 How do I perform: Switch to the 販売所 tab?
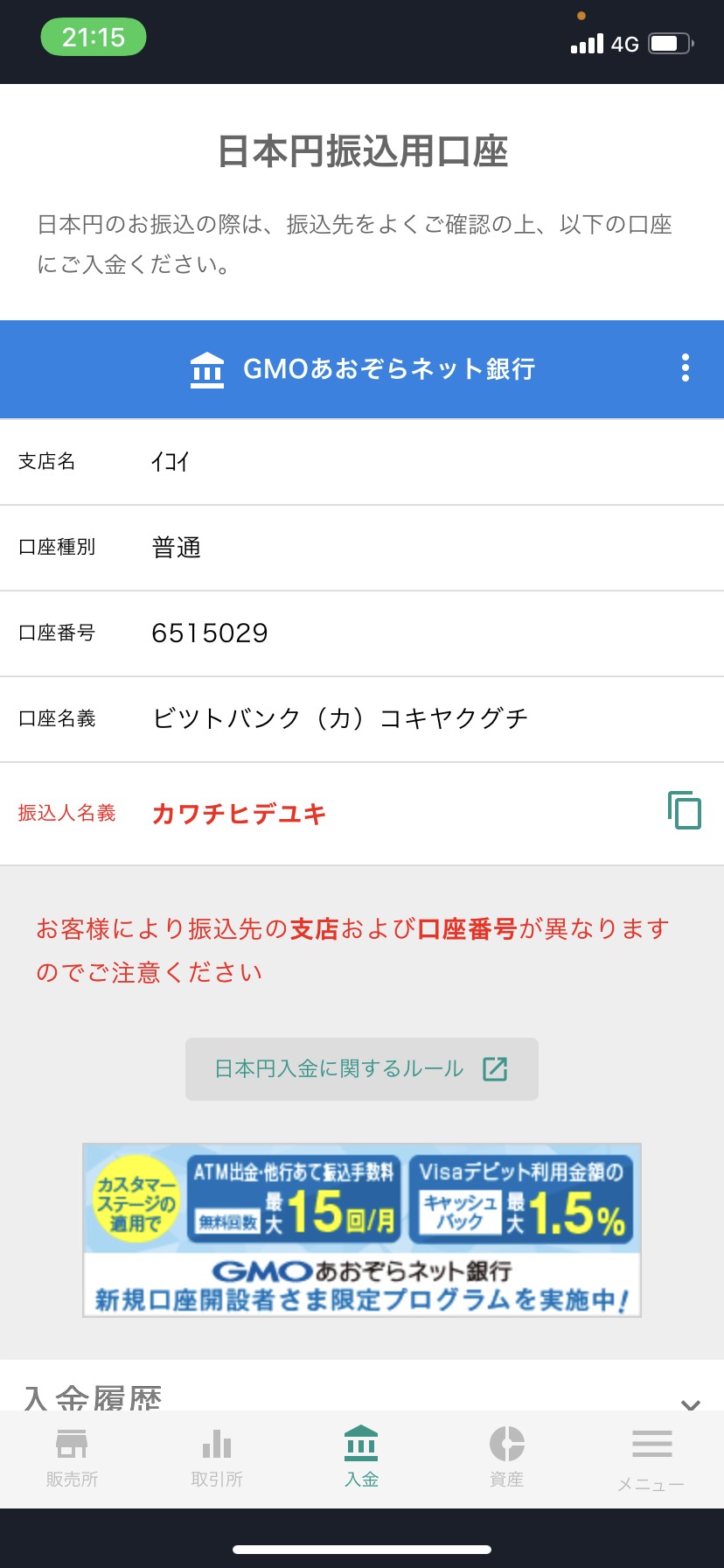[x=72, y=1458]
